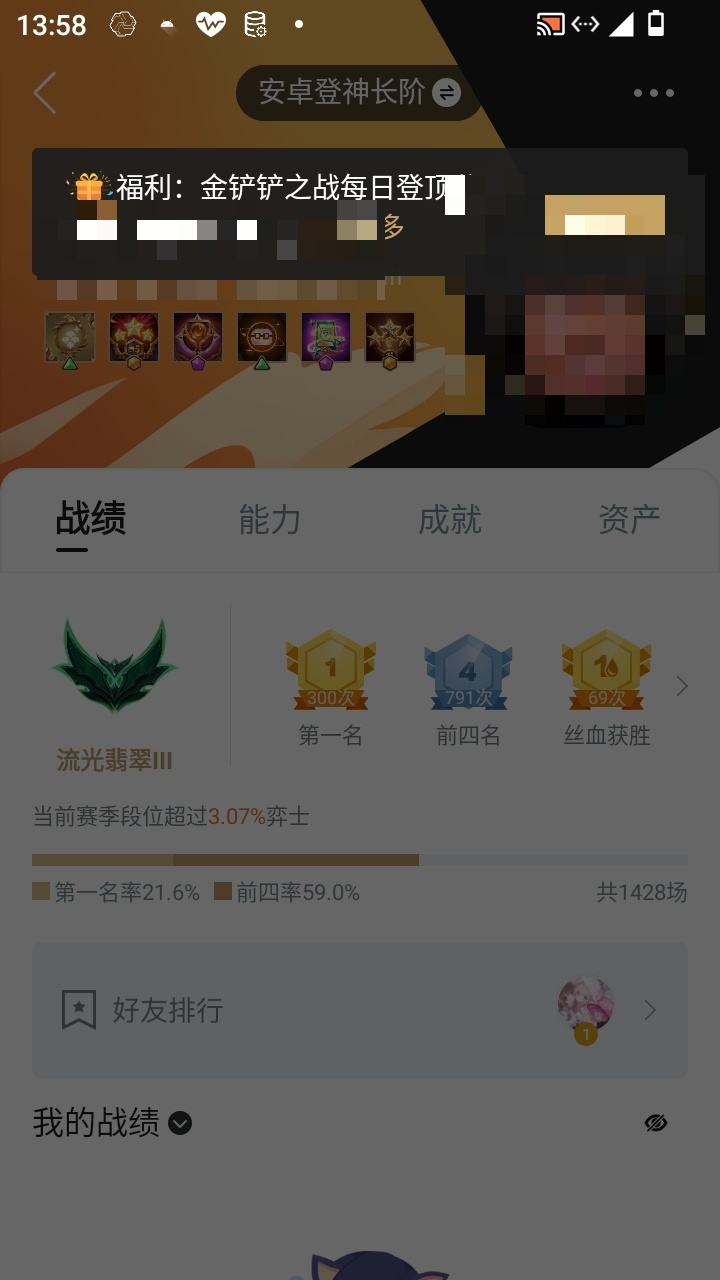Select the 战绩 tab
This screenshot has height=1280, width=720.
(x=90, y=519)
